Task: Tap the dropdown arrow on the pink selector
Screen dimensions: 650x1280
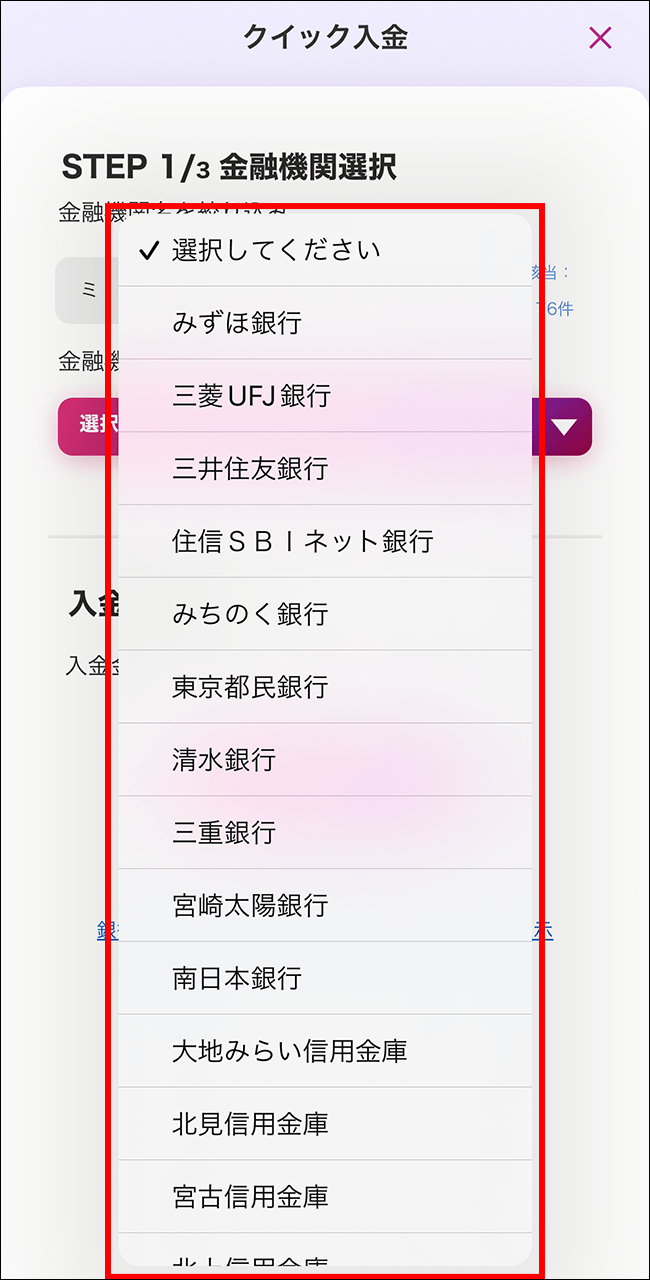Action: pos(565,427)
